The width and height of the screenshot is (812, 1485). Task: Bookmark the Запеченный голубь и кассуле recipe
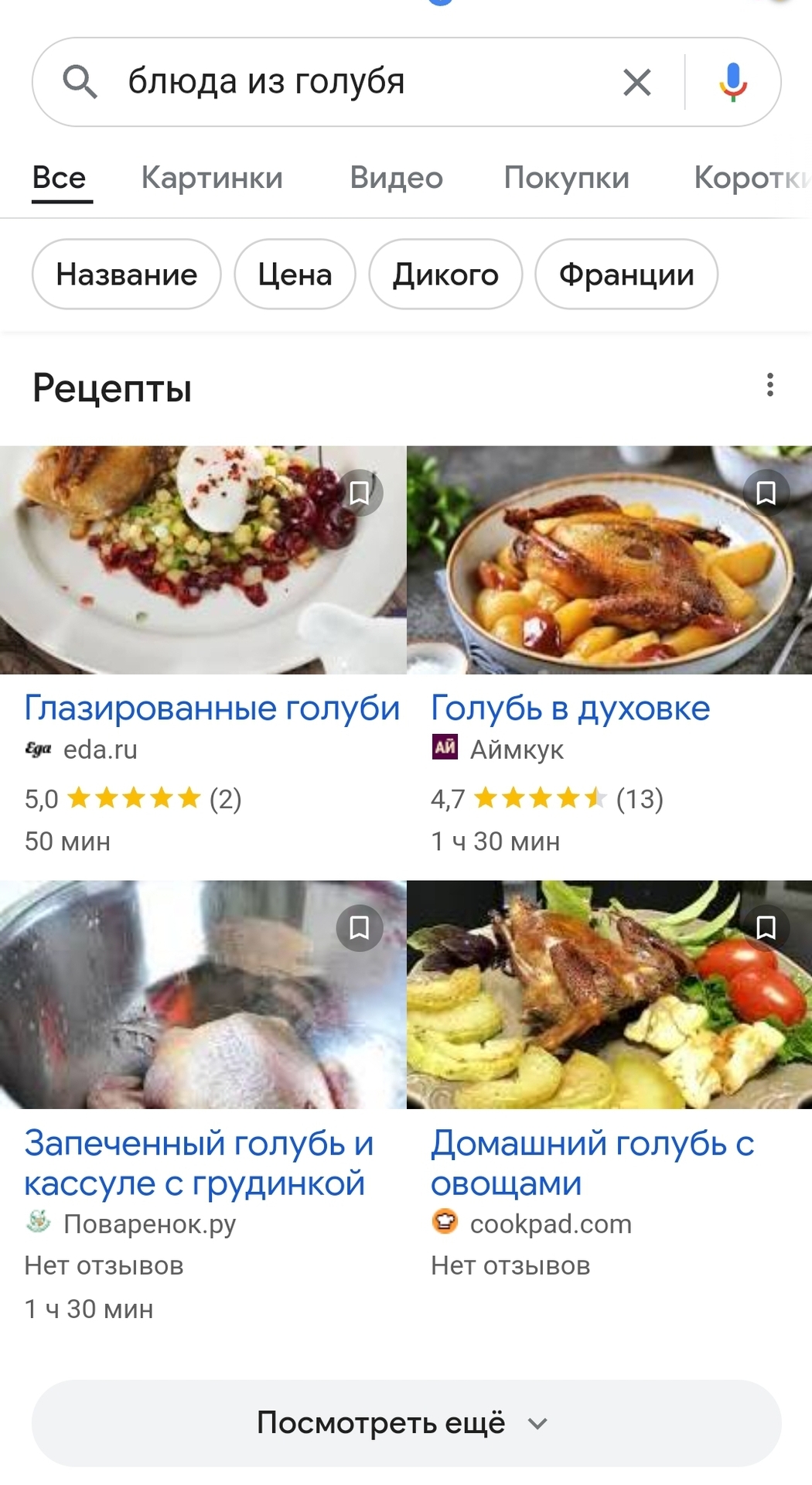point(360,927)
